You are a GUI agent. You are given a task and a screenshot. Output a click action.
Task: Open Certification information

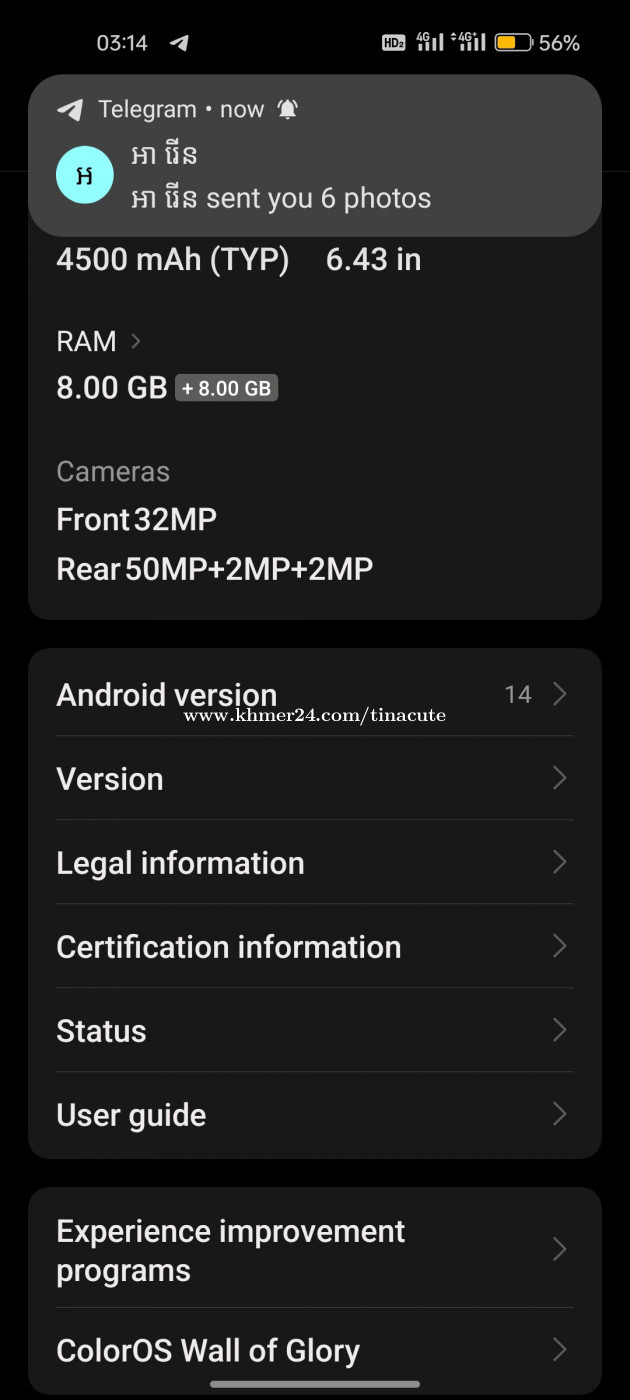point(315,946)
